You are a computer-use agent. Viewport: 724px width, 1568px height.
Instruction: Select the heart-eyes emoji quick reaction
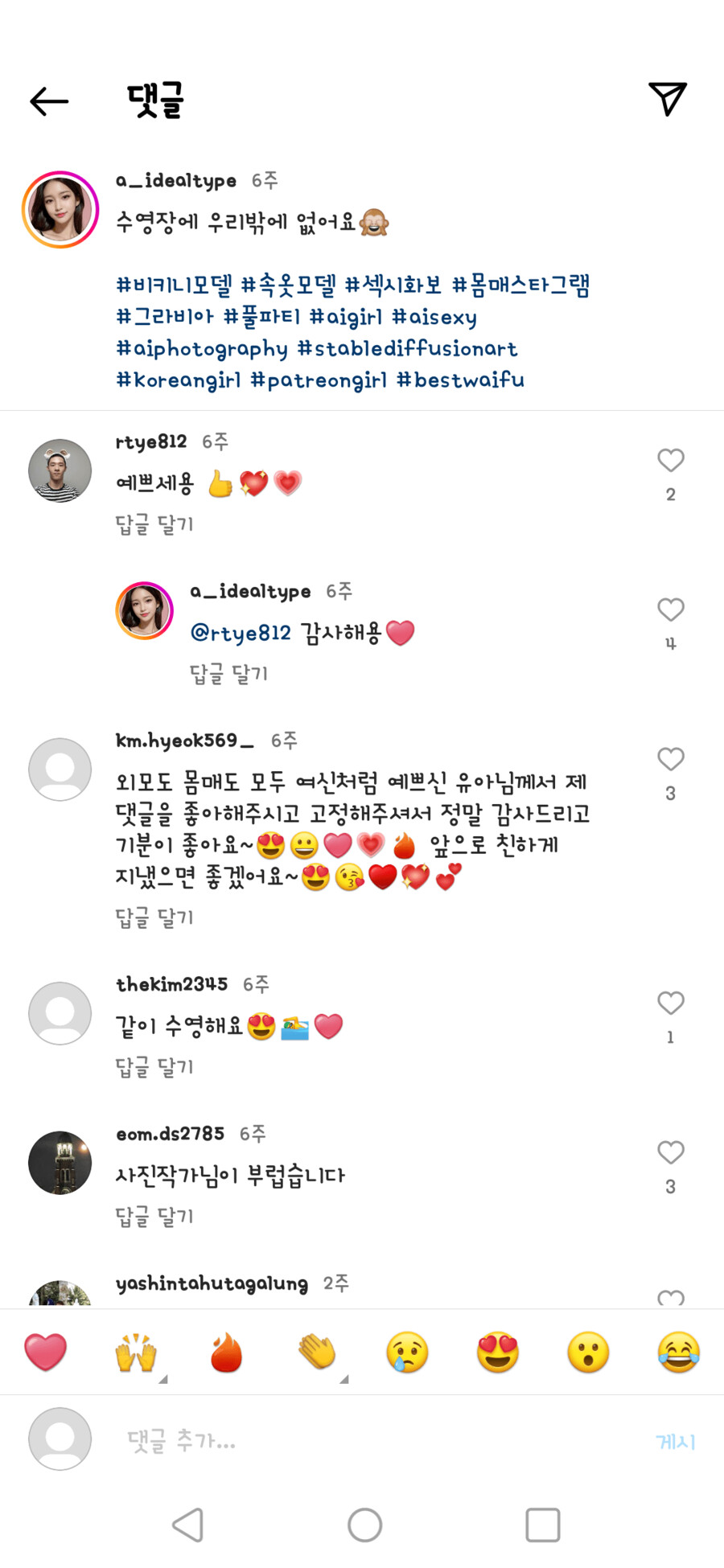click(x=496, y=1353)
